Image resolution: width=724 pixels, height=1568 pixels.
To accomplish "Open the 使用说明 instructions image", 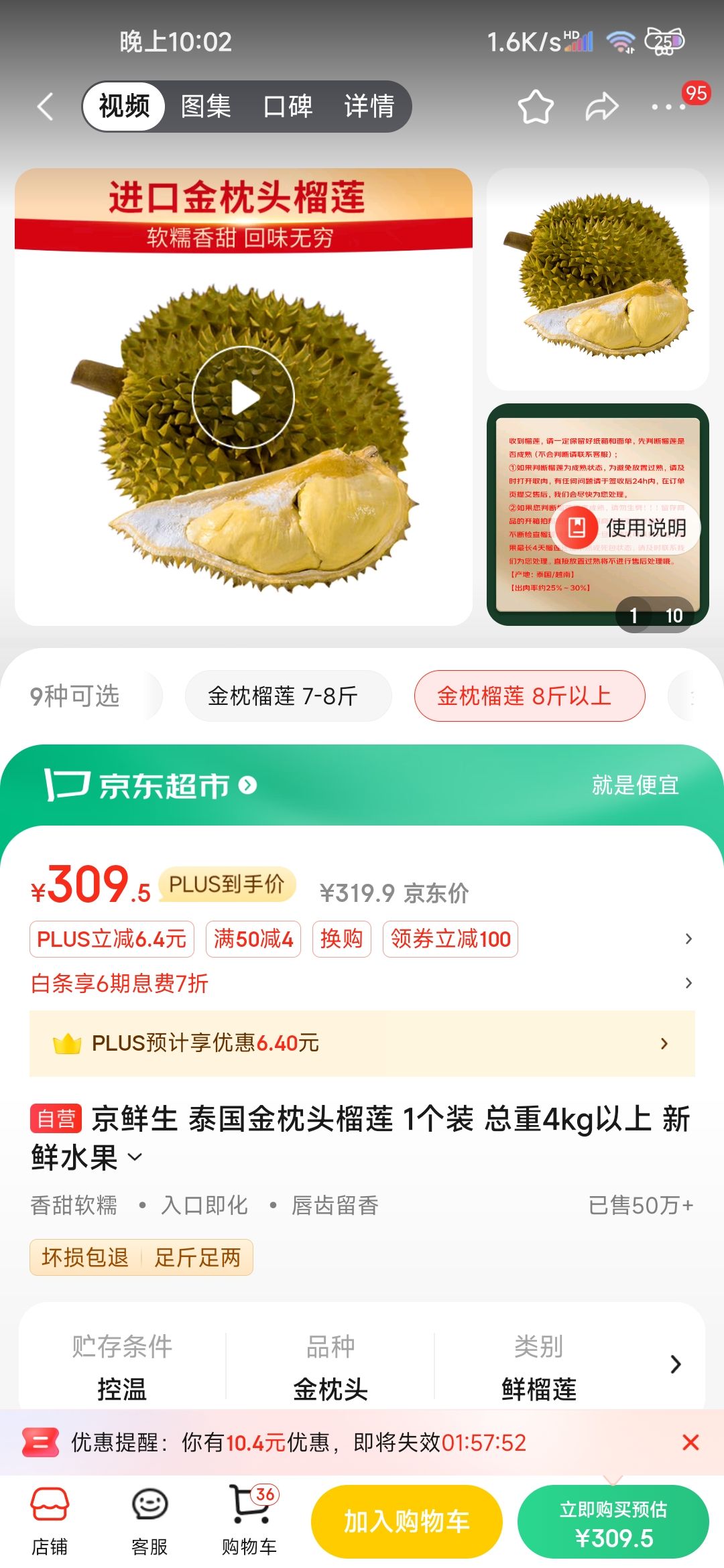I will click(x=626, y=527).
